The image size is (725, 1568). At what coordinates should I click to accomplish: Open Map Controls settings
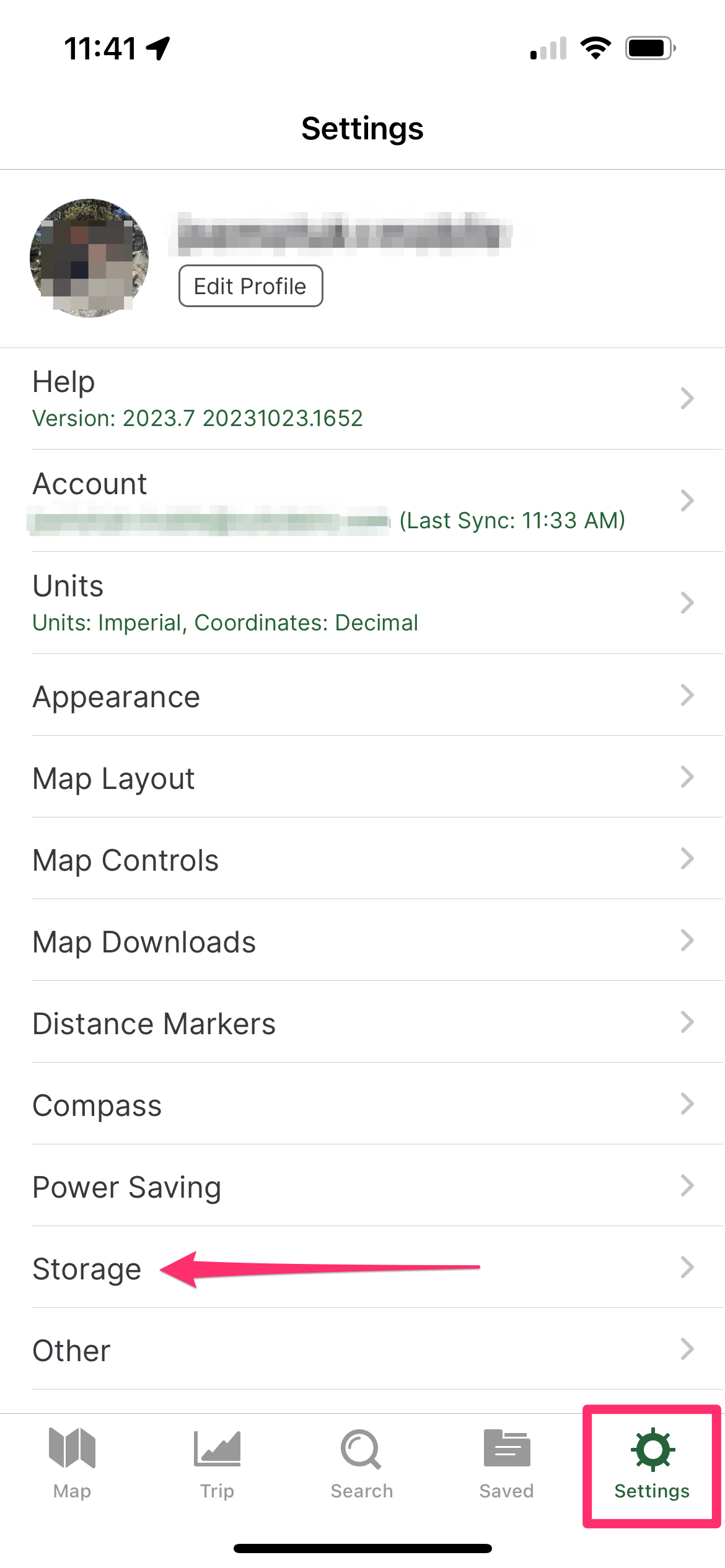point(362,858)
